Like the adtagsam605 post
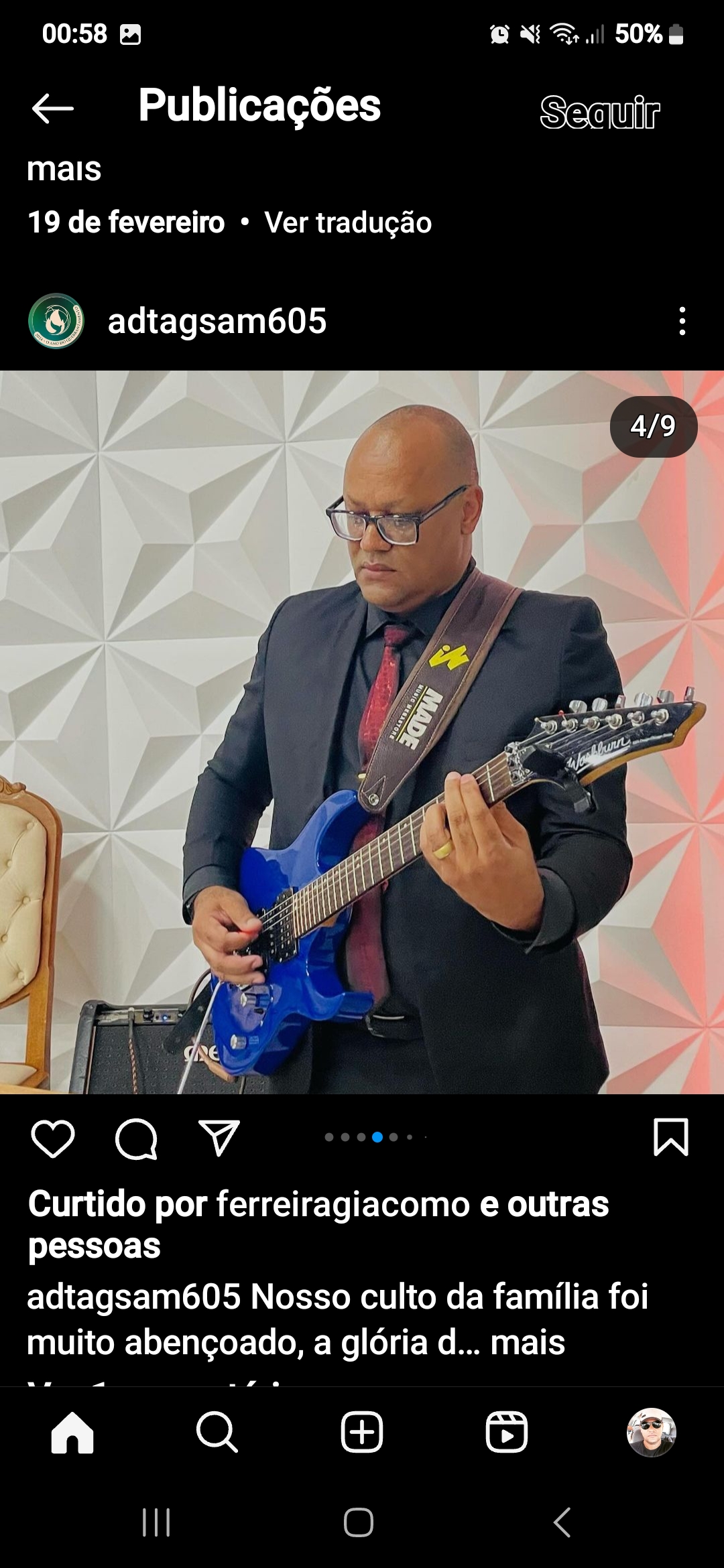Viewport: 724px width, 1568px height. [x=53, y=1138]
